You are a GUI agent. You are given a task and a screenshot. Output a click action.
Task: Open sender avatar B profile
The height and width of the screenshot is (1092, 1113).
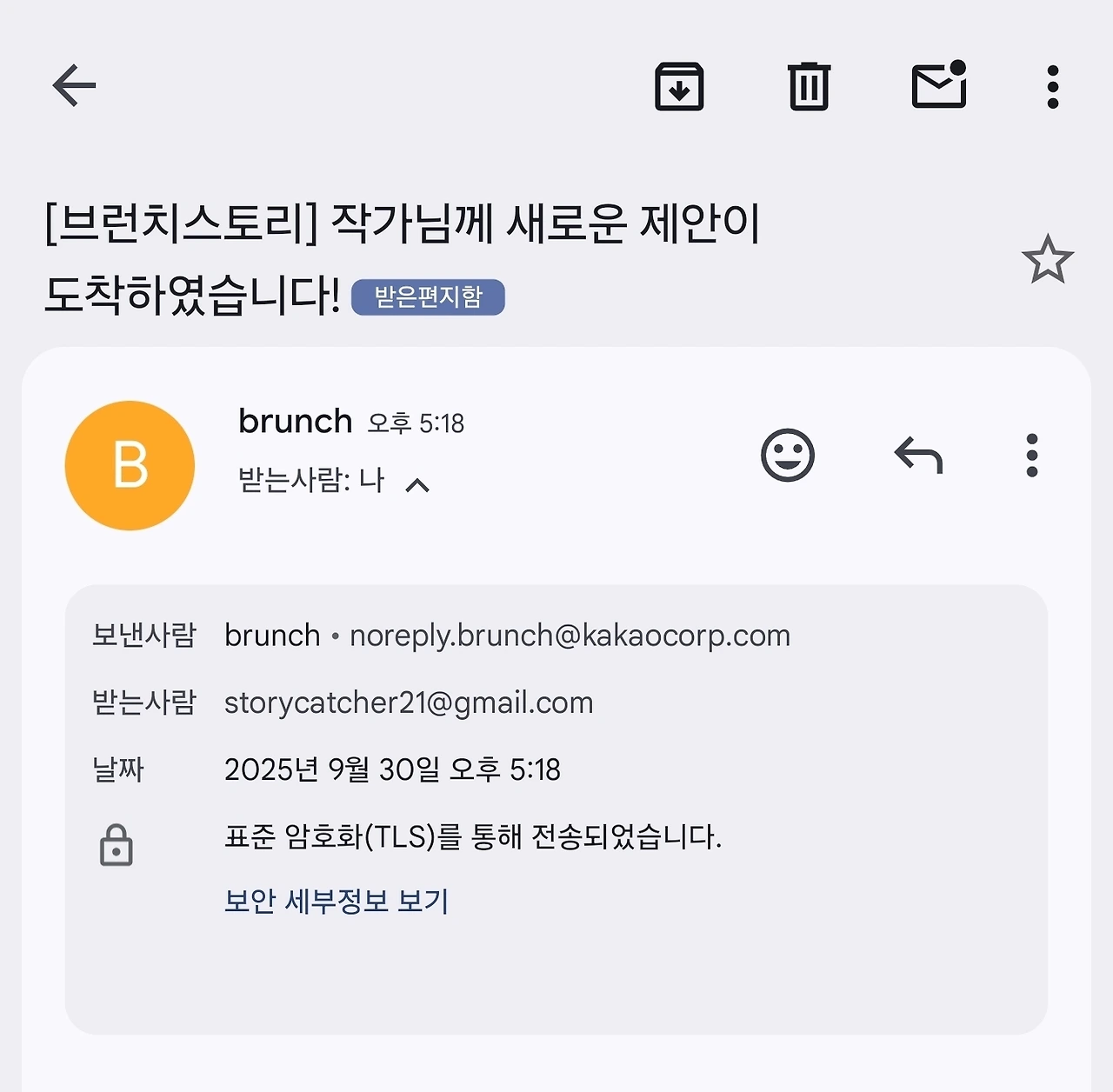click(x=130, y=465)
